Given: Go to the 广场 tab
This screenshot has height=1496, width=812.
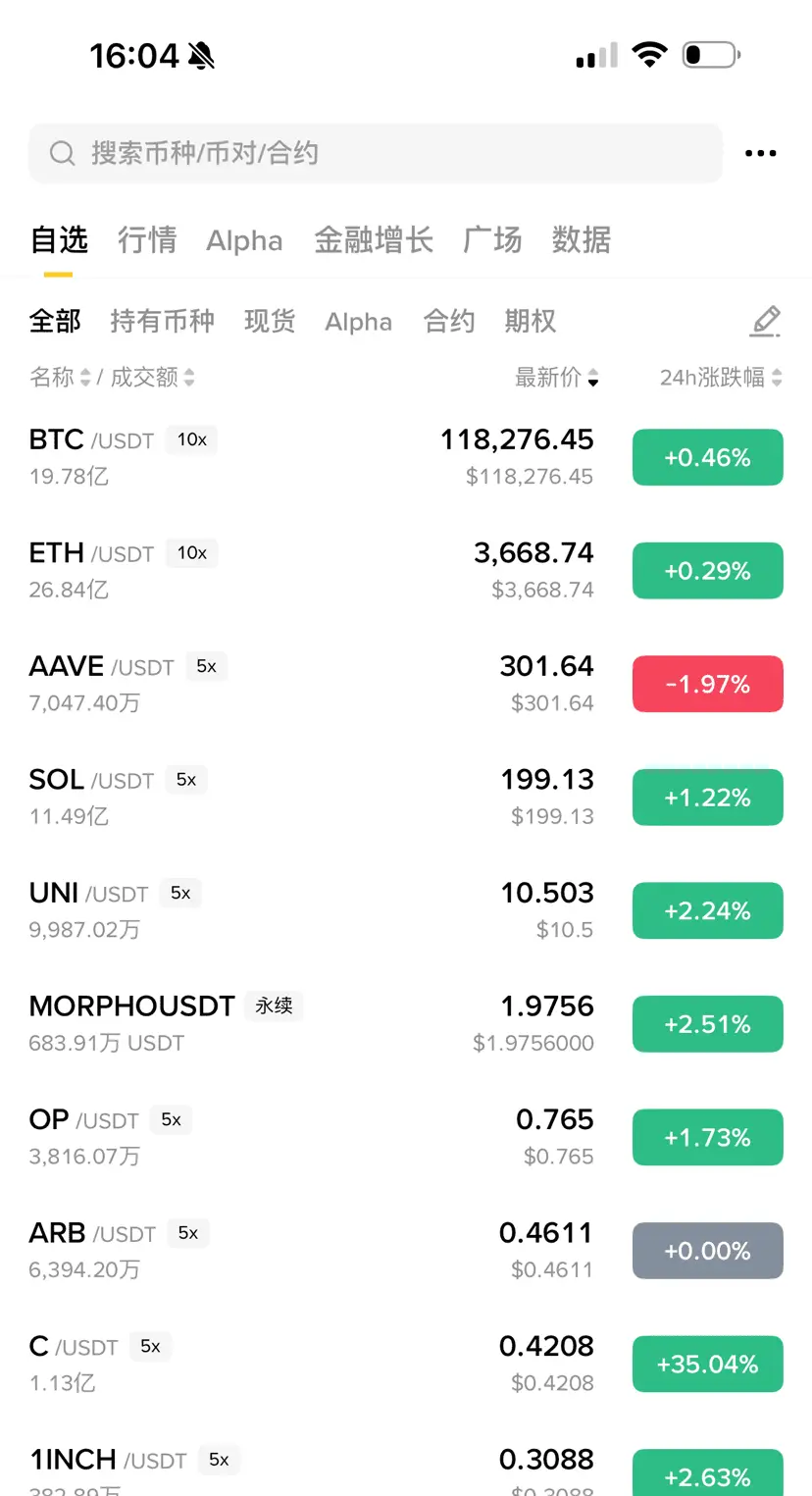Looking at the screenshot, I should click(x=492, y=240).
